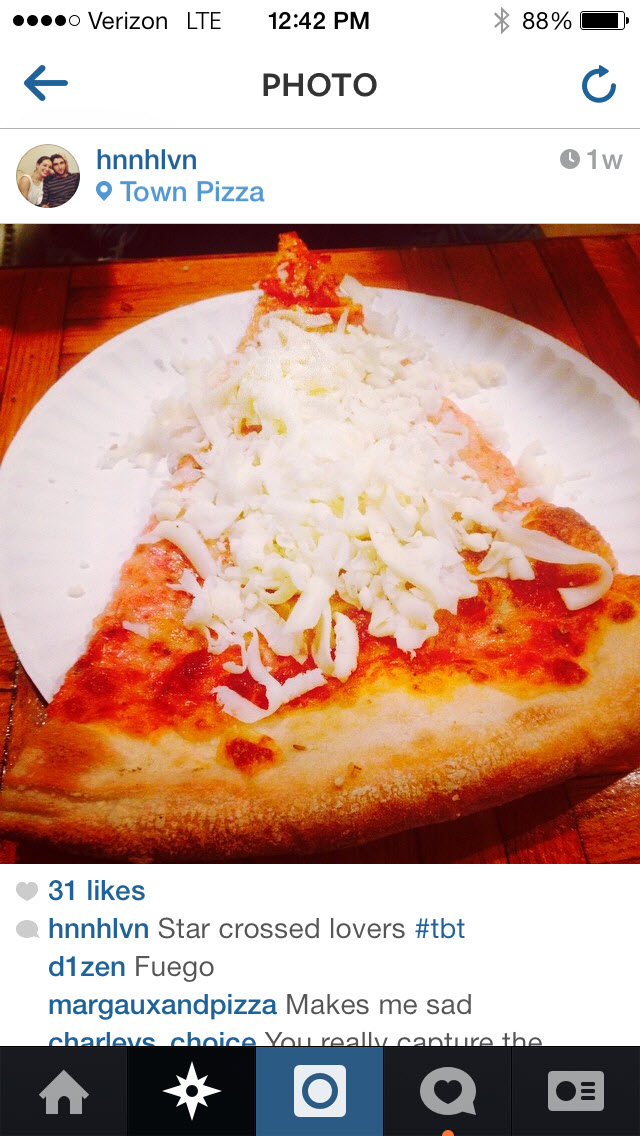Viewport: 640px width, 1136px height.
Task: View the 31 likes list
Action: click(96, 891)
